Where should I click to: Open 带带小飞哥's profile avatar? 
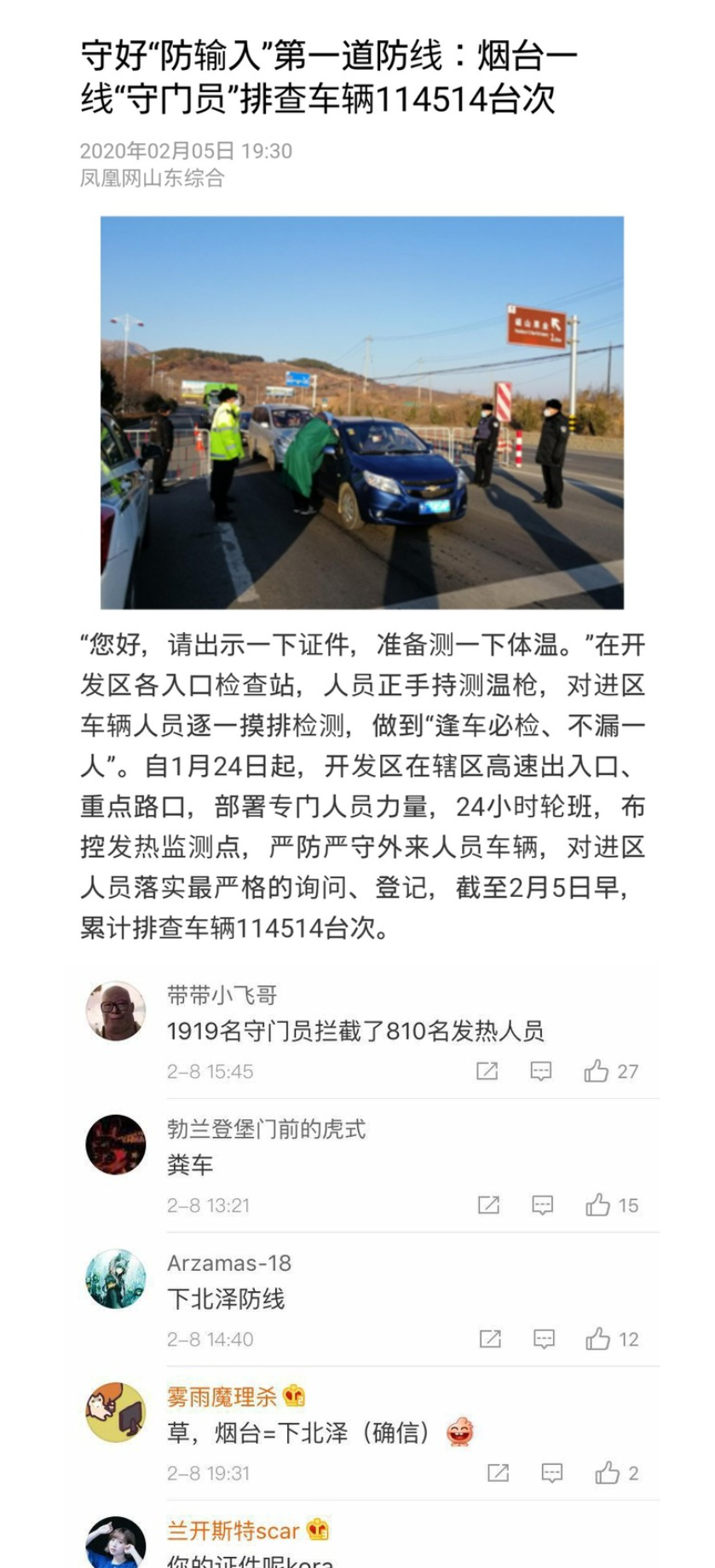click(x=116, y=1011)
